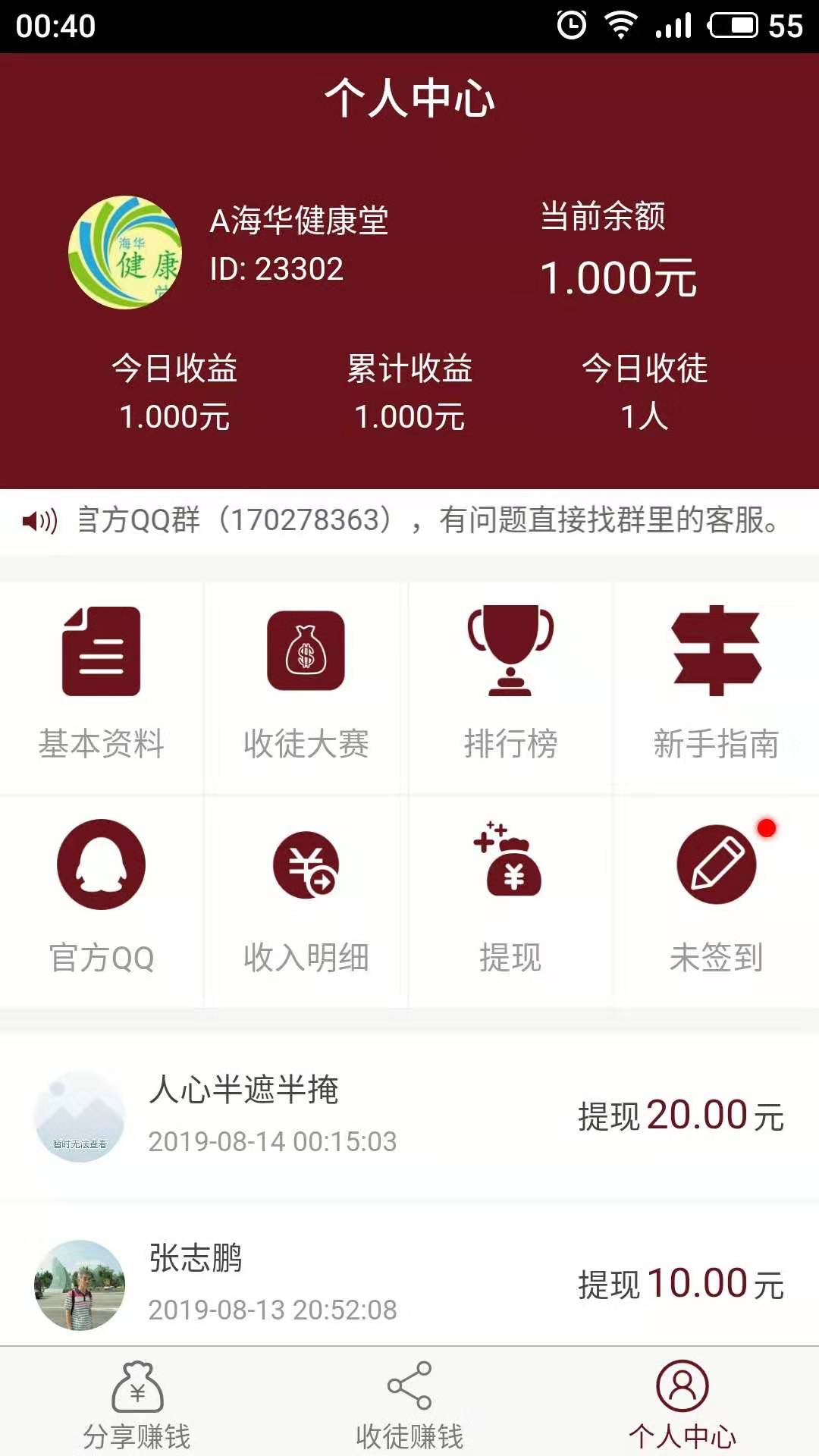Screen dimensions: 819x1456
Task: Select the 个人中心 person icon
Action: tap(682, 1398)
